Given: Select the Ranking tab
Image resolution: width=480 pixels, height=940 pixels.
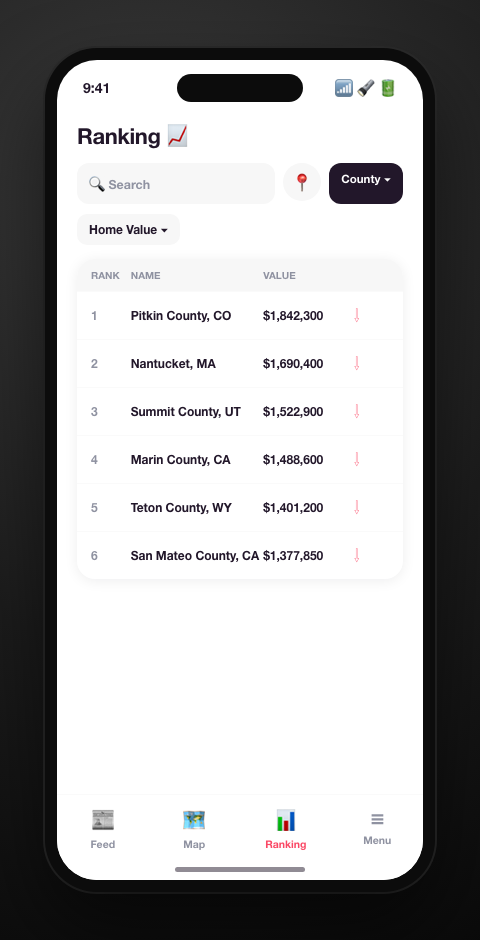Looking at the screenshot, I should pos(286,830).
